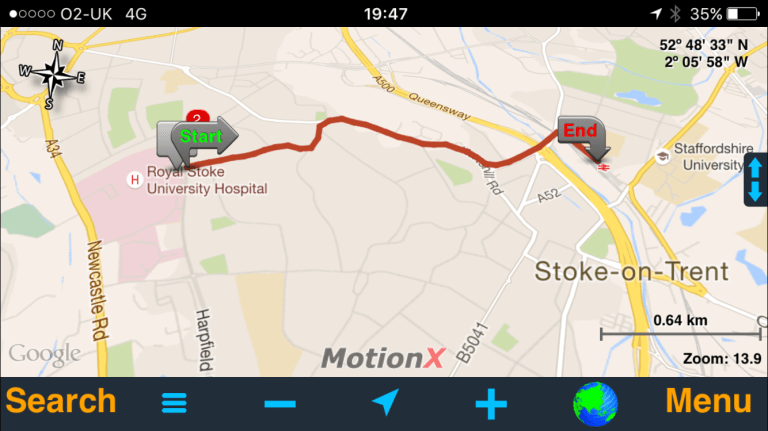768x431 pixels.
Task: Tap the End waypoint marker
Action: tap(582, 134)
